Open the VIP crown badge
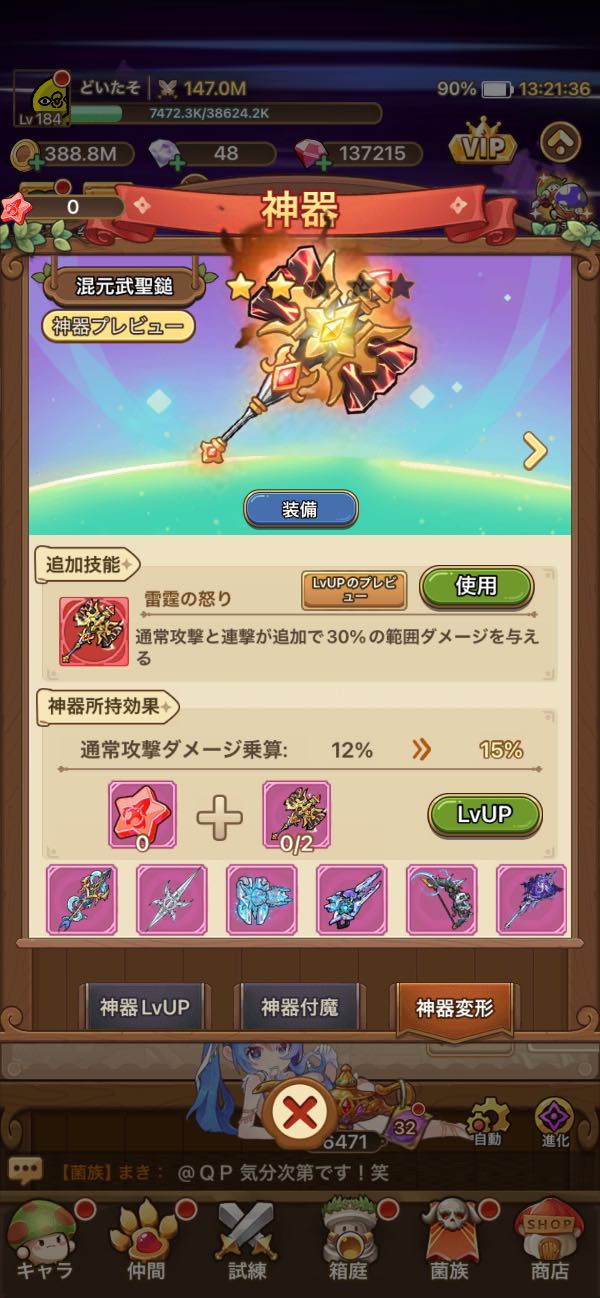This screenshot has height=1298, width=600. coord(484,146)
